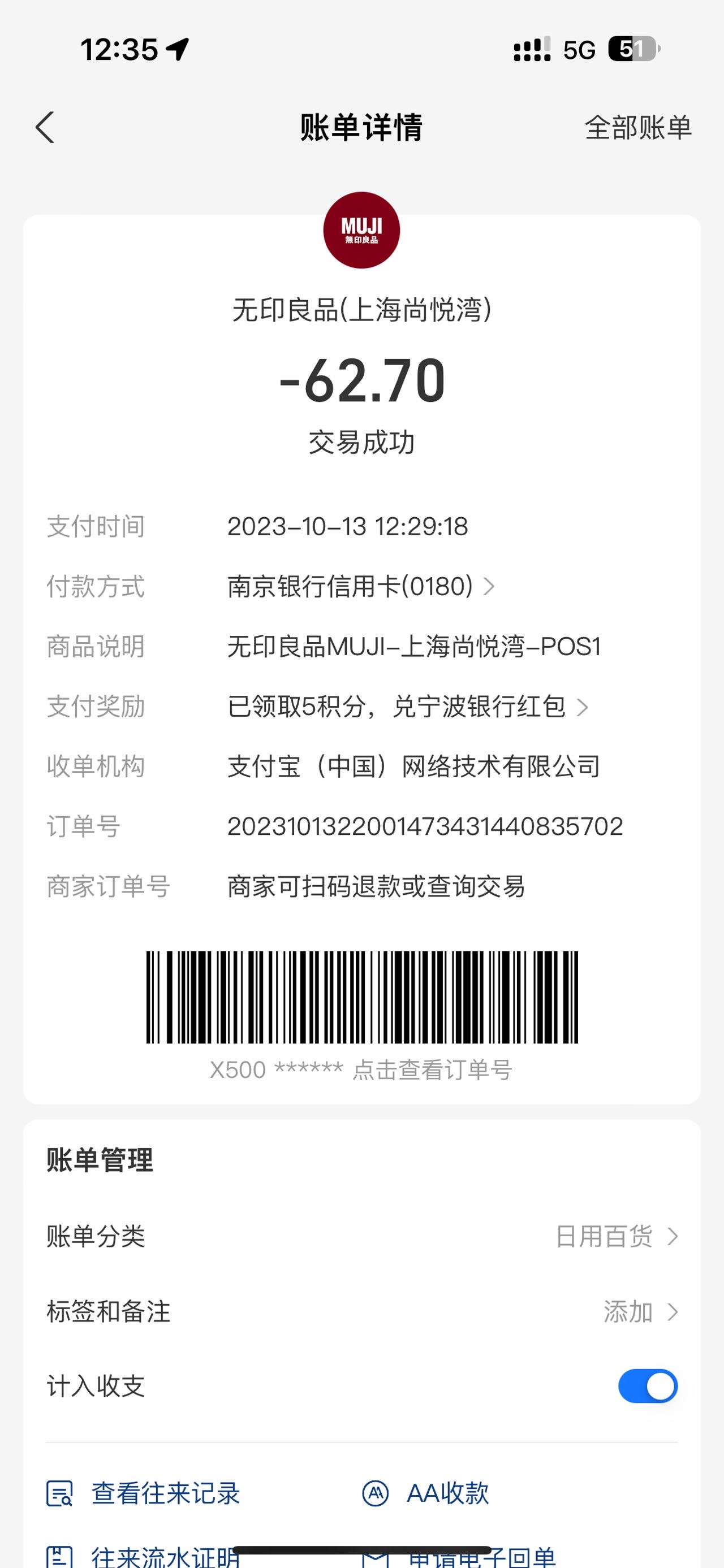724x1568 pixels.
Task: Tap the barcode to view the order number
Action: pos(361,997)
